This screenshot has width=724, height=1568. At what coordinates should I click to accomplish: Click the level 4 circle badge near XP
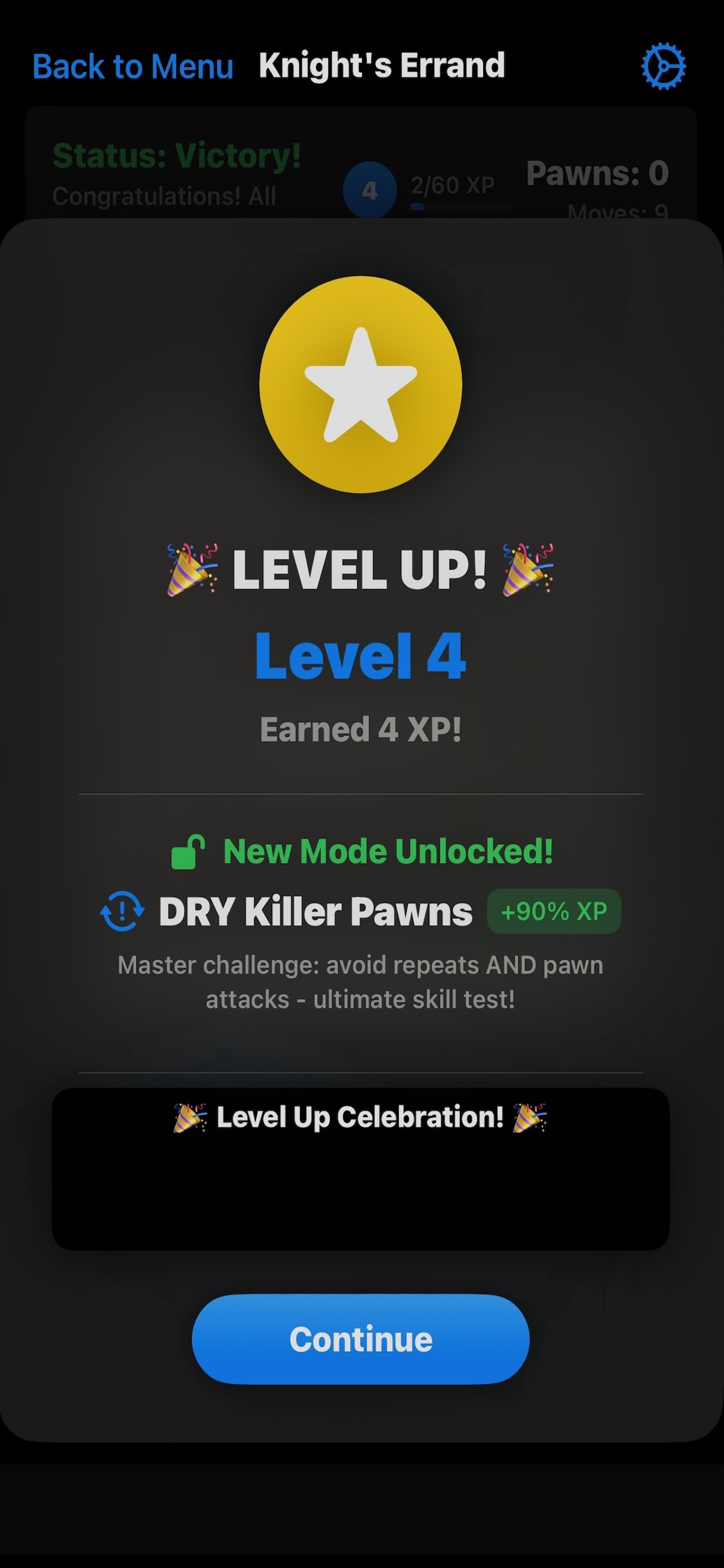click(x=371, y=190)
